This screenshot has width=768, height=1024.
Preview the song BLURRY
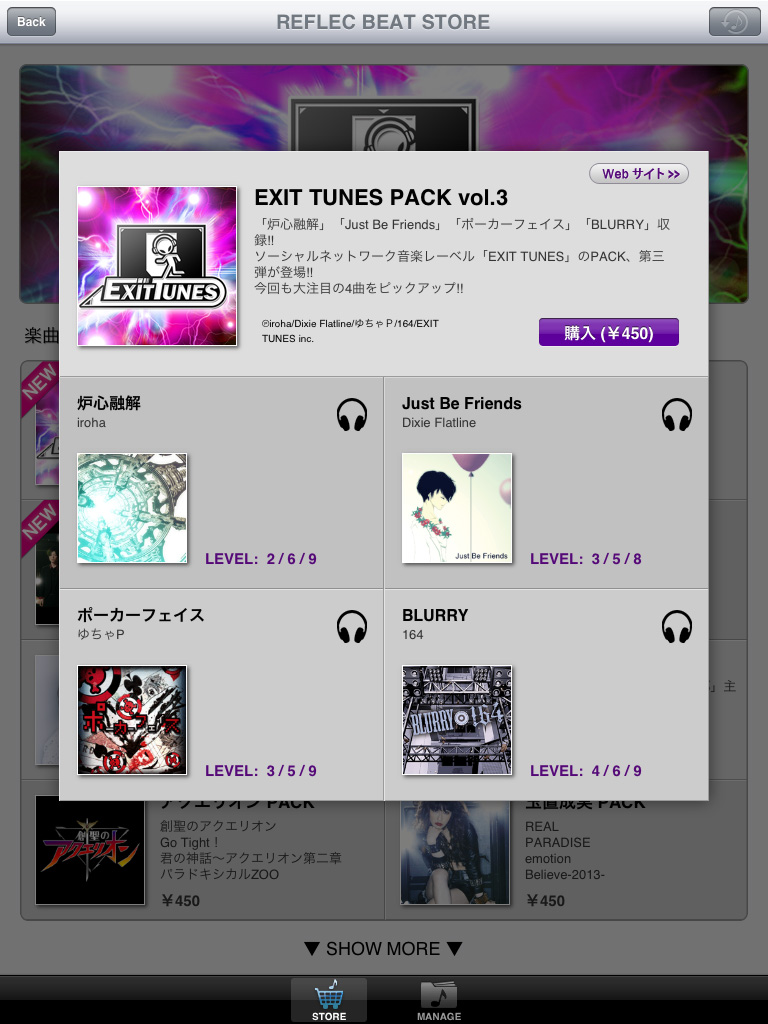coord(677,627)
